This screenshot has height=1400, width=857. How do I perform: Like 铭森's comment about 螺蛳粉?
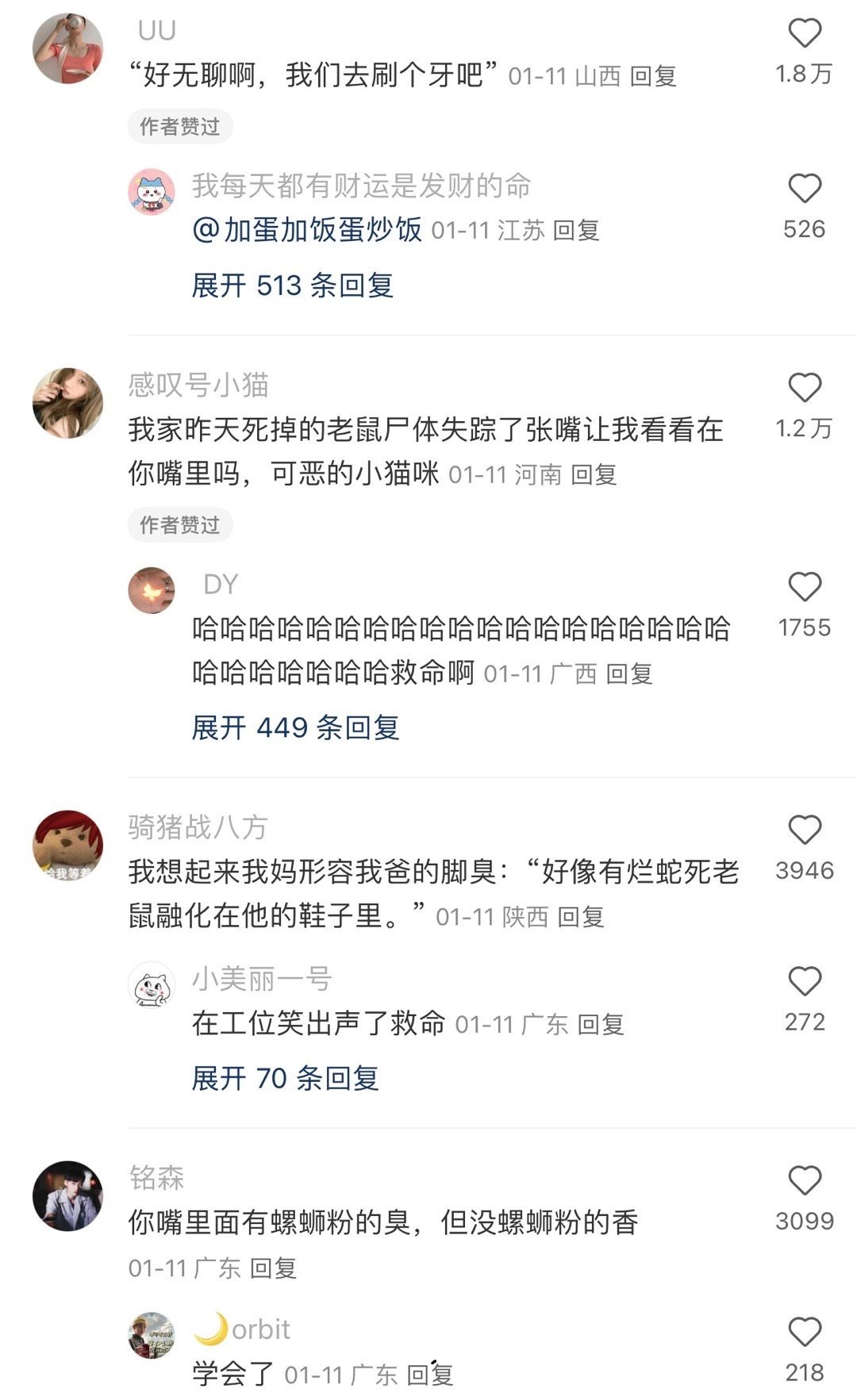pyautogui.click(x=804, y=1181)
